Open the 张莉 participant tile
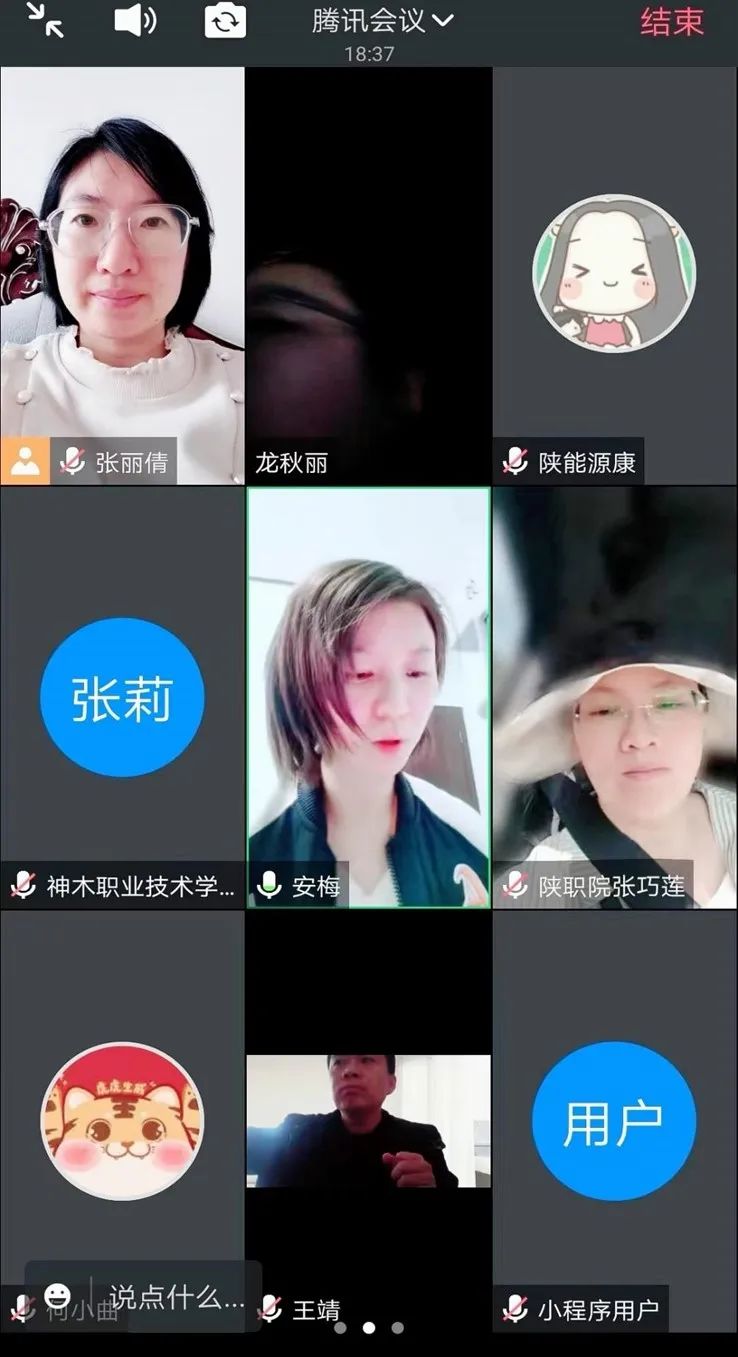738x1357 pixels. tap(122, 697)
